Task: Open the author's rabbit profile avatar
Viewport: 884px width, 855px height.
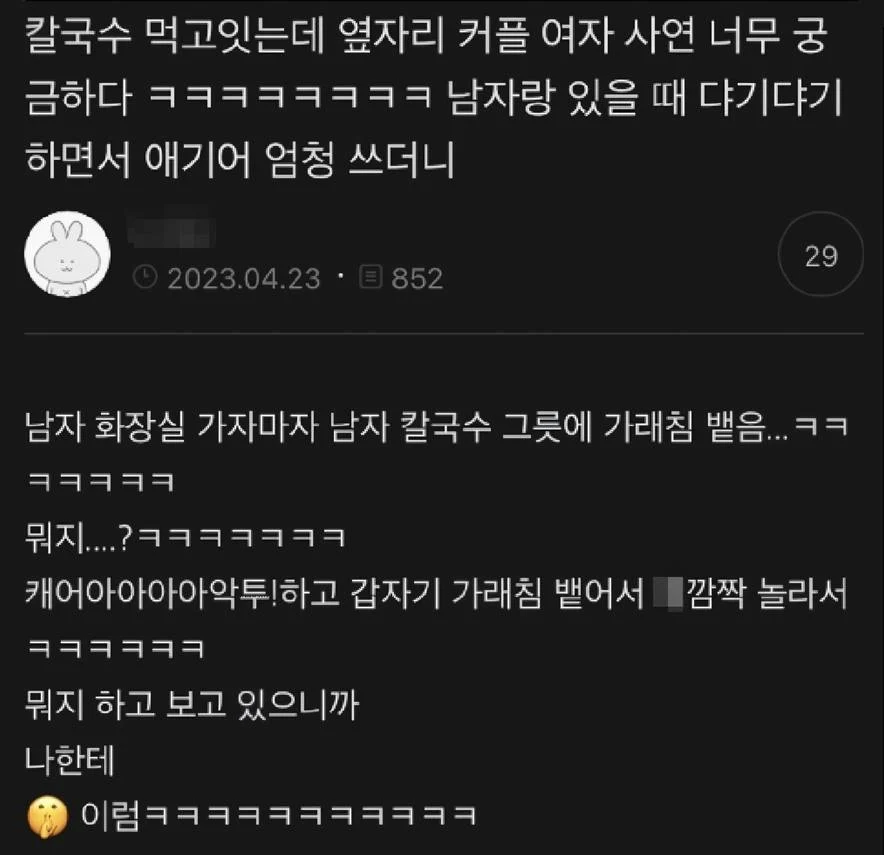Action: pyautogui.click(x=67, y=254)
